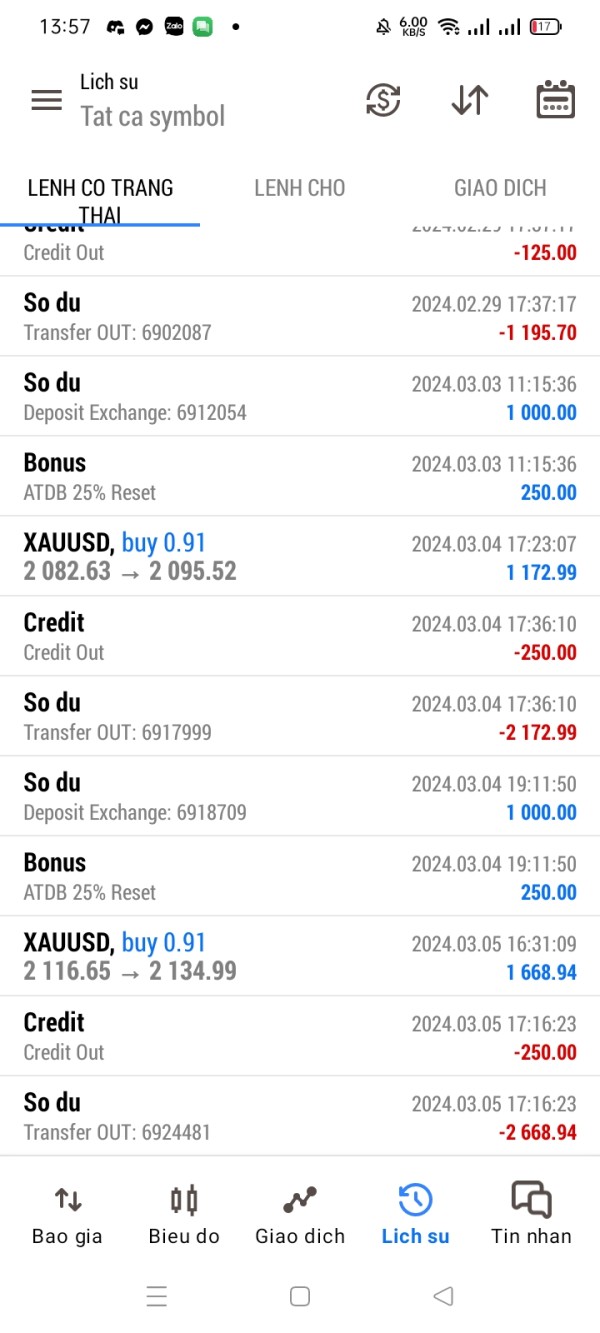Go to the Bieu do chart tab
The image size is (600, 1333).
184,1214
